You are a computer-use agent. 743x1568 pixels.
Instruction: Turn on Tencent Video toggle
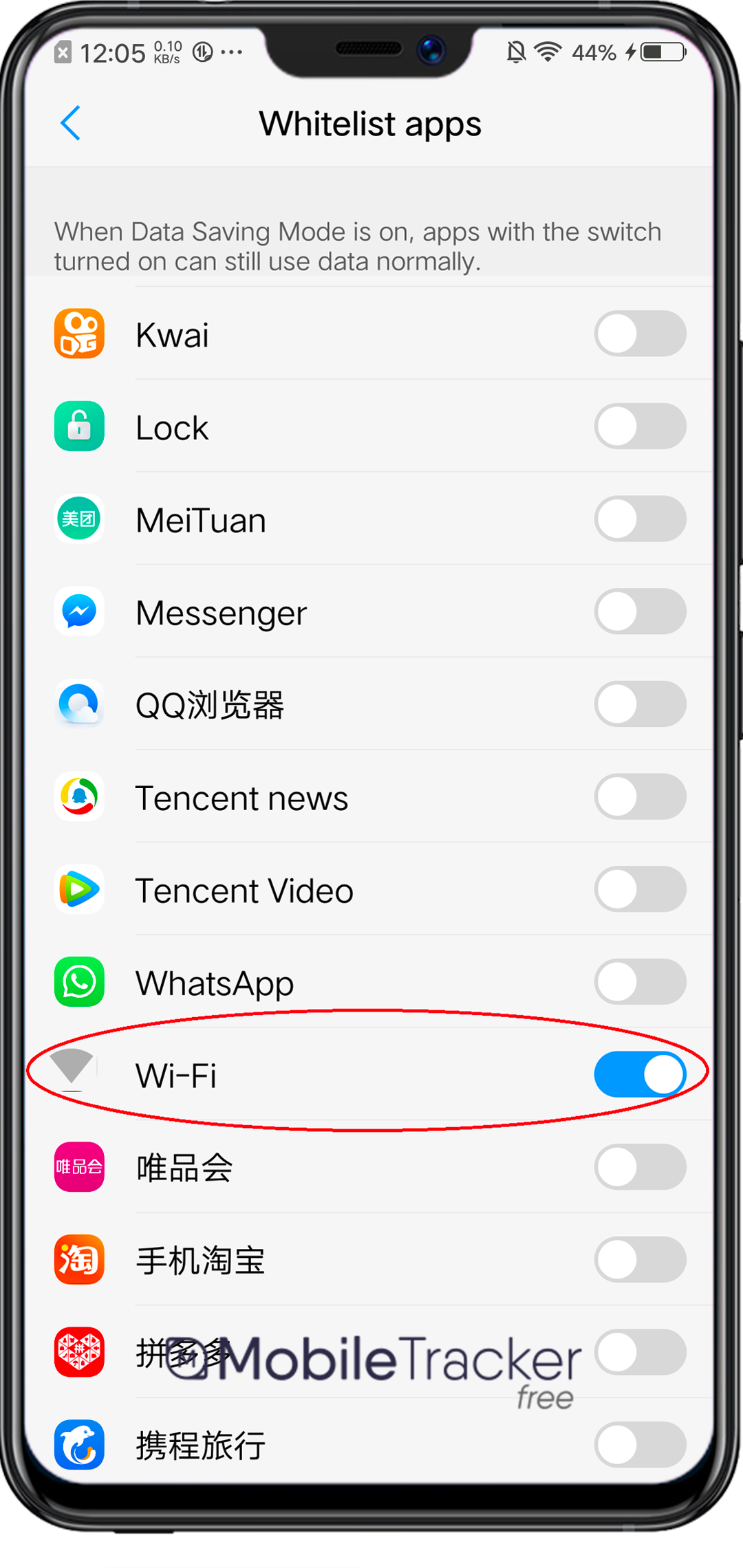point(640,889)
